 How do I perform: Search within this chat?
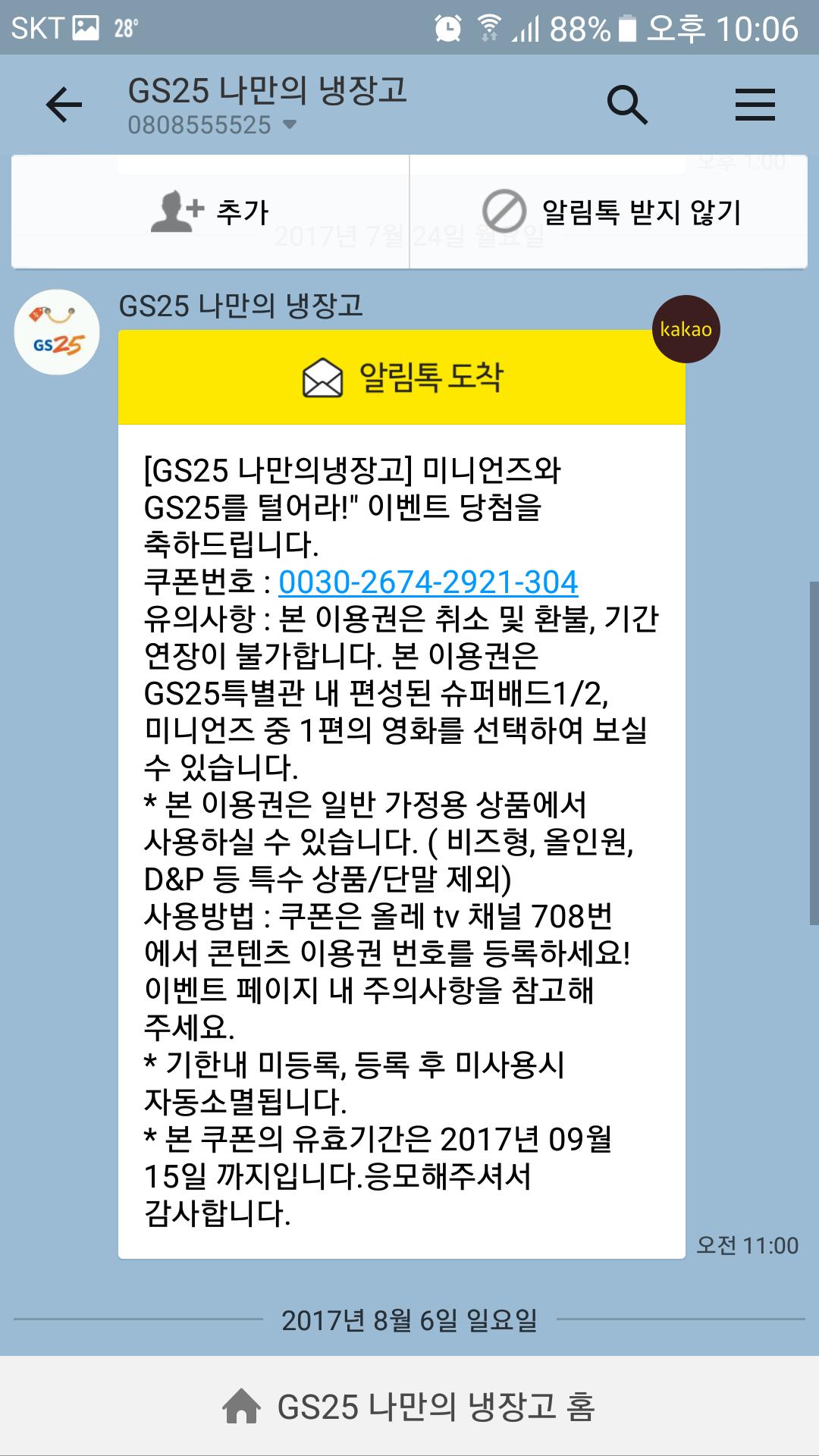627,105
